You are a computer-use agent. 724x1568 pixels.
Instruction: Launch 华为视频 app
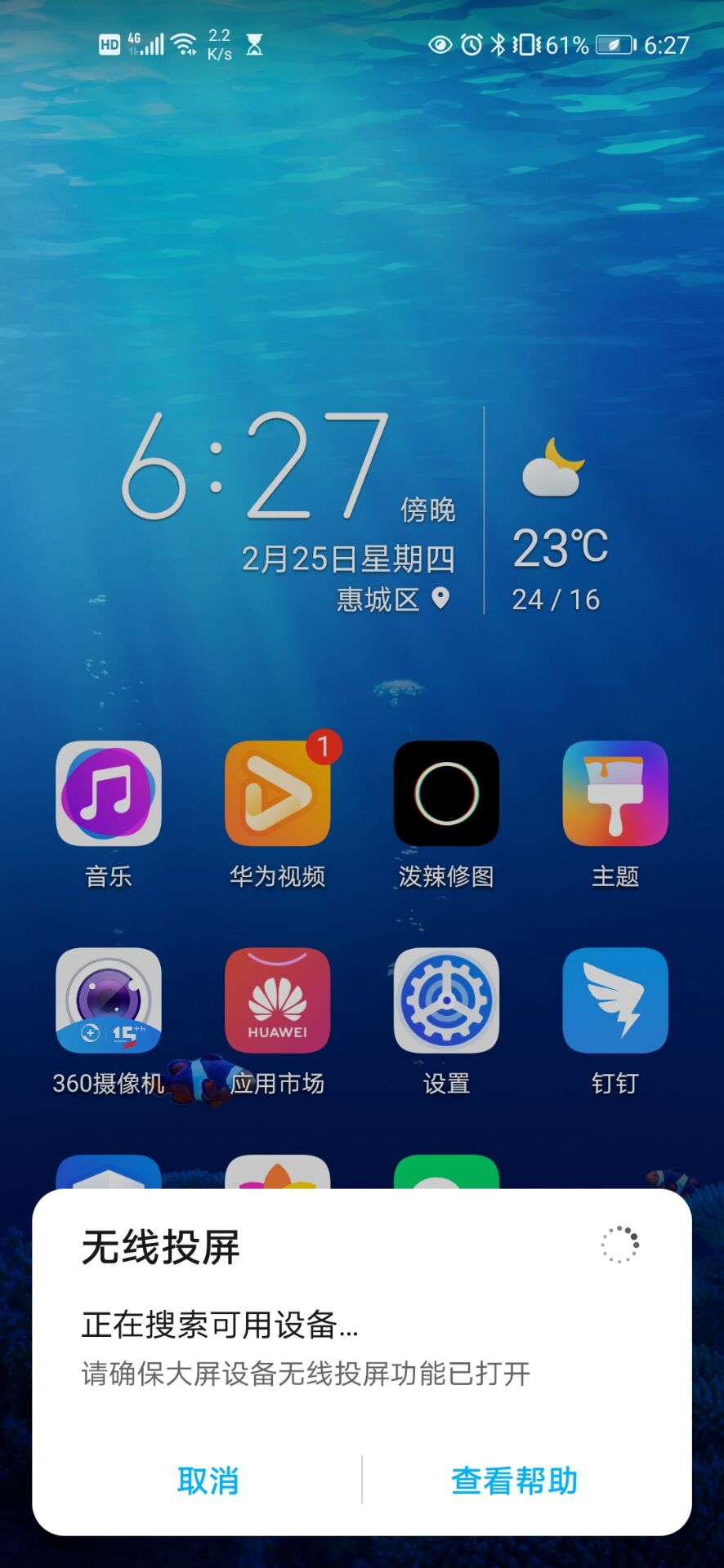[278, 794]
